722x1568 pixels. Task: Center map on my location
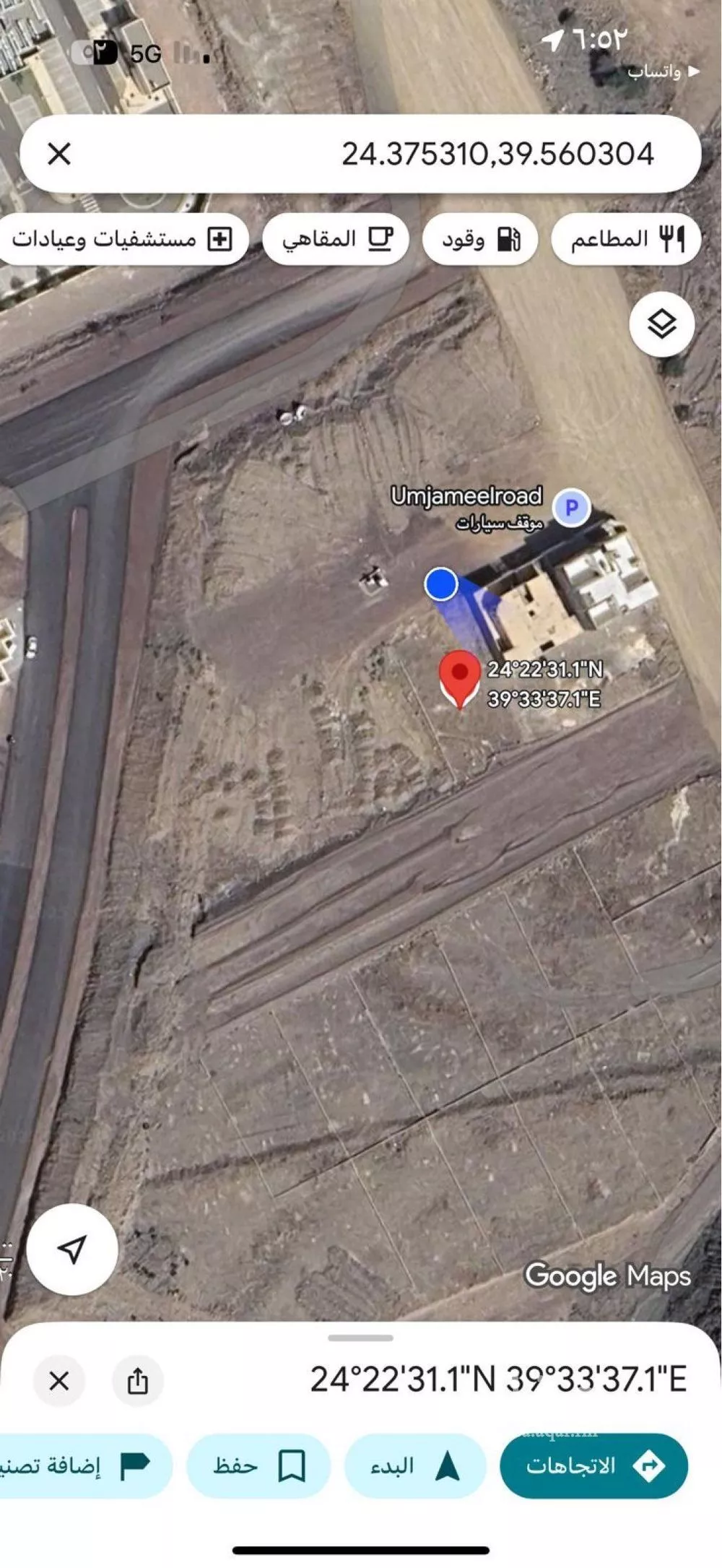(72, 1249)
